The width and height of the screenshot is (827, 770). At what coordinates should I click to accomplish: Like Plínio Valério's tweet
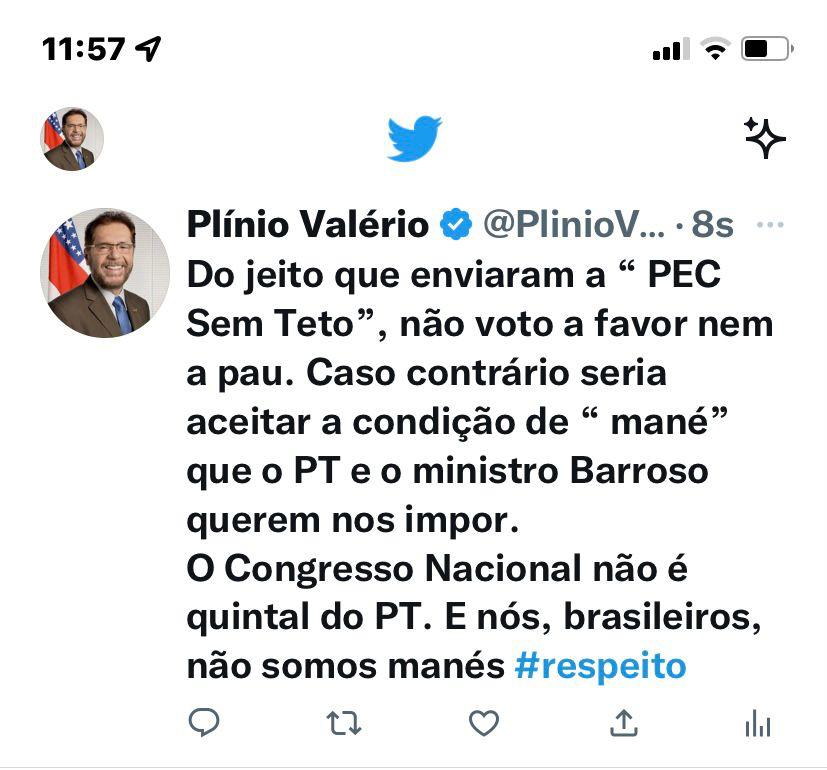484,722
